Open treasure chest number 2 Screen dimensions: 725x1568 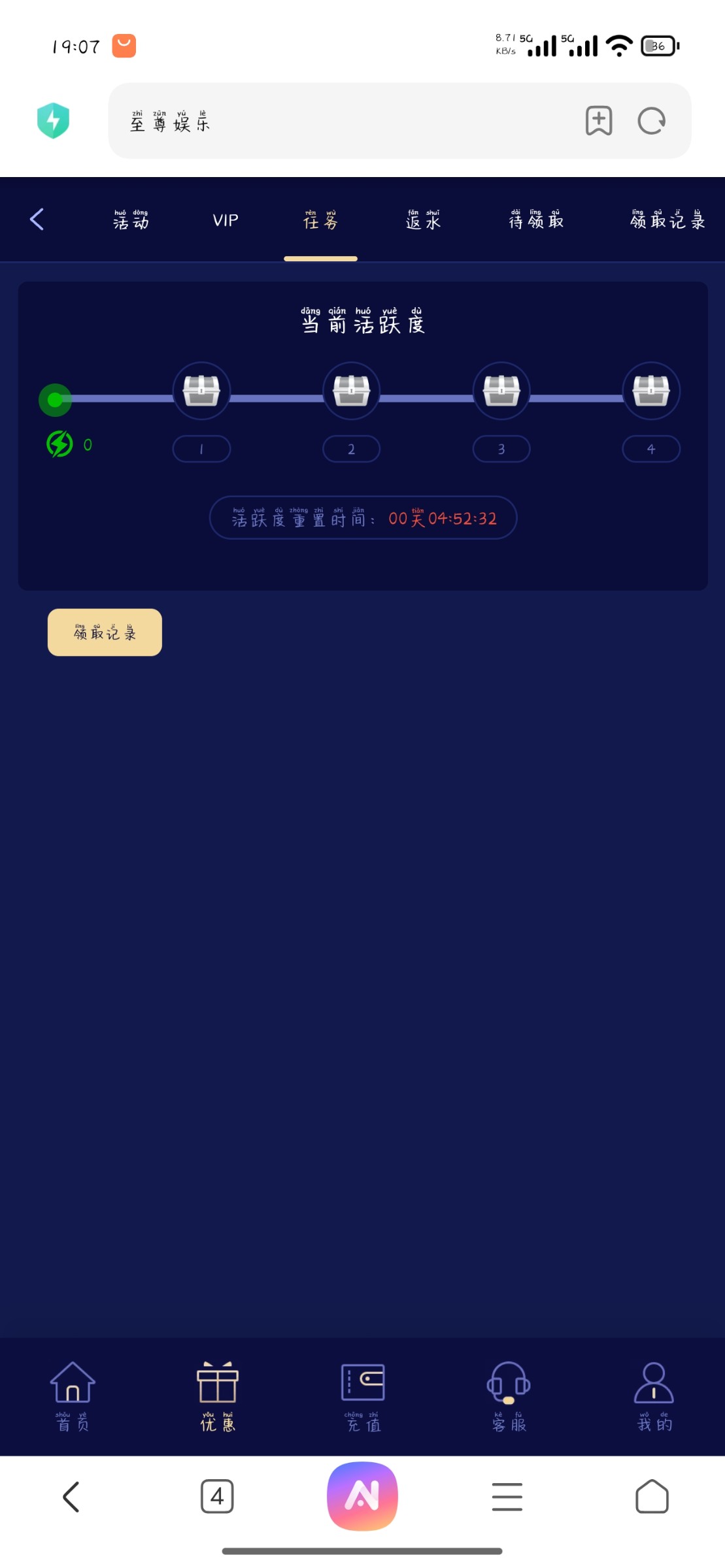pos(351,391)
